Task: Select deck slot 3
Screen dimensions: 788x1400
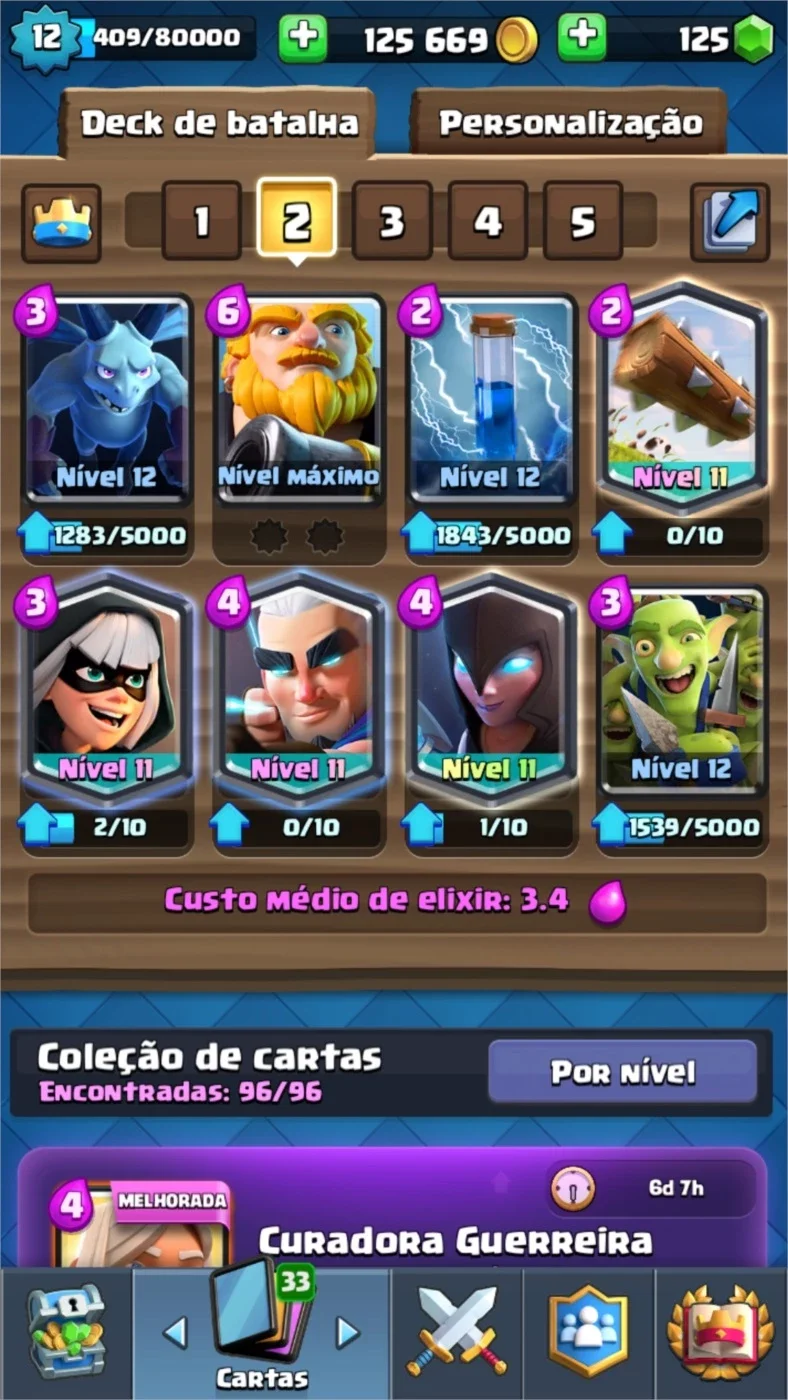Action: (391, 221)
